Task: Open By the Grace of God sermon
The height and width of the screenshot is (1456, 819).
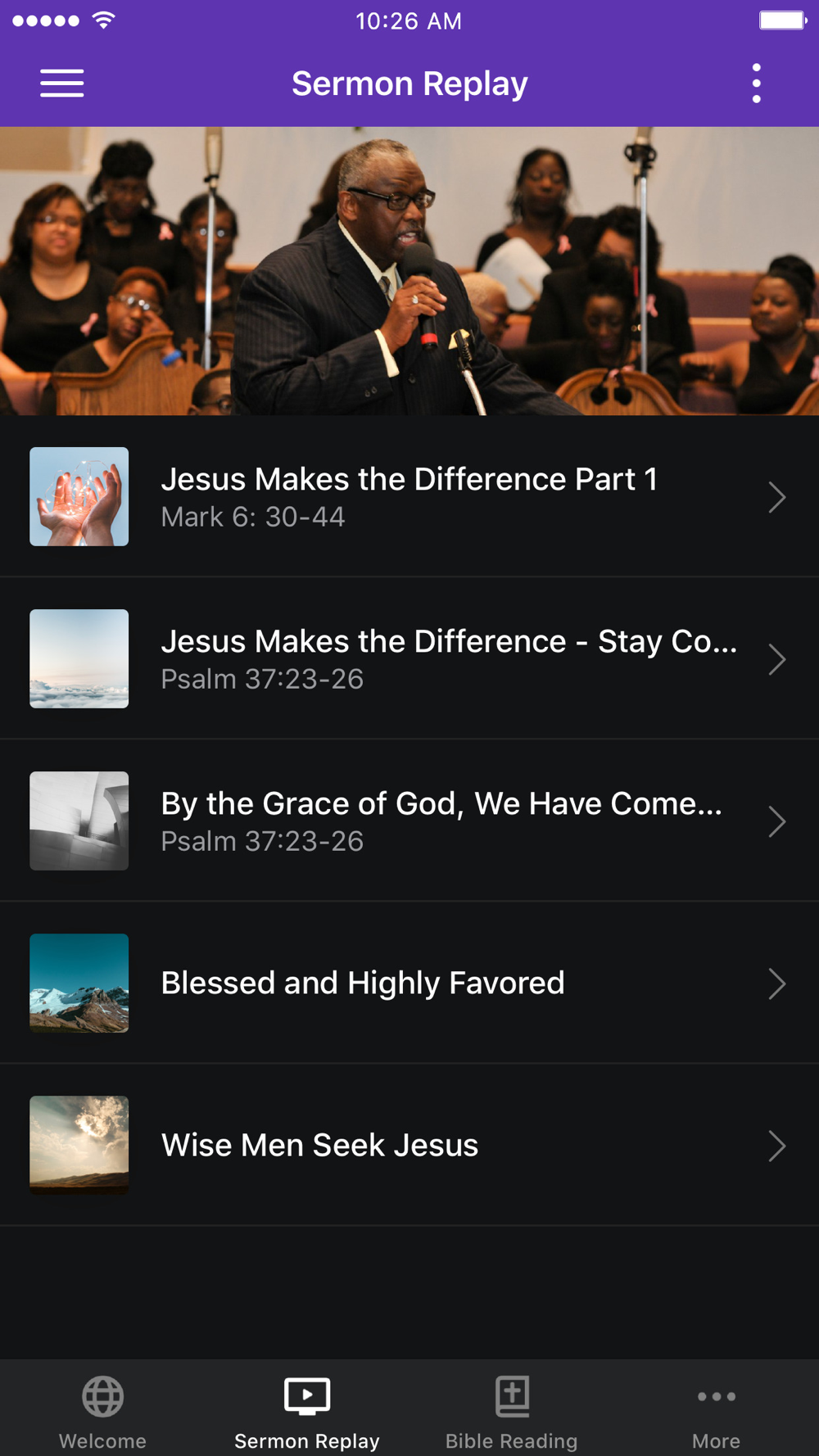Action: point(409,821)
